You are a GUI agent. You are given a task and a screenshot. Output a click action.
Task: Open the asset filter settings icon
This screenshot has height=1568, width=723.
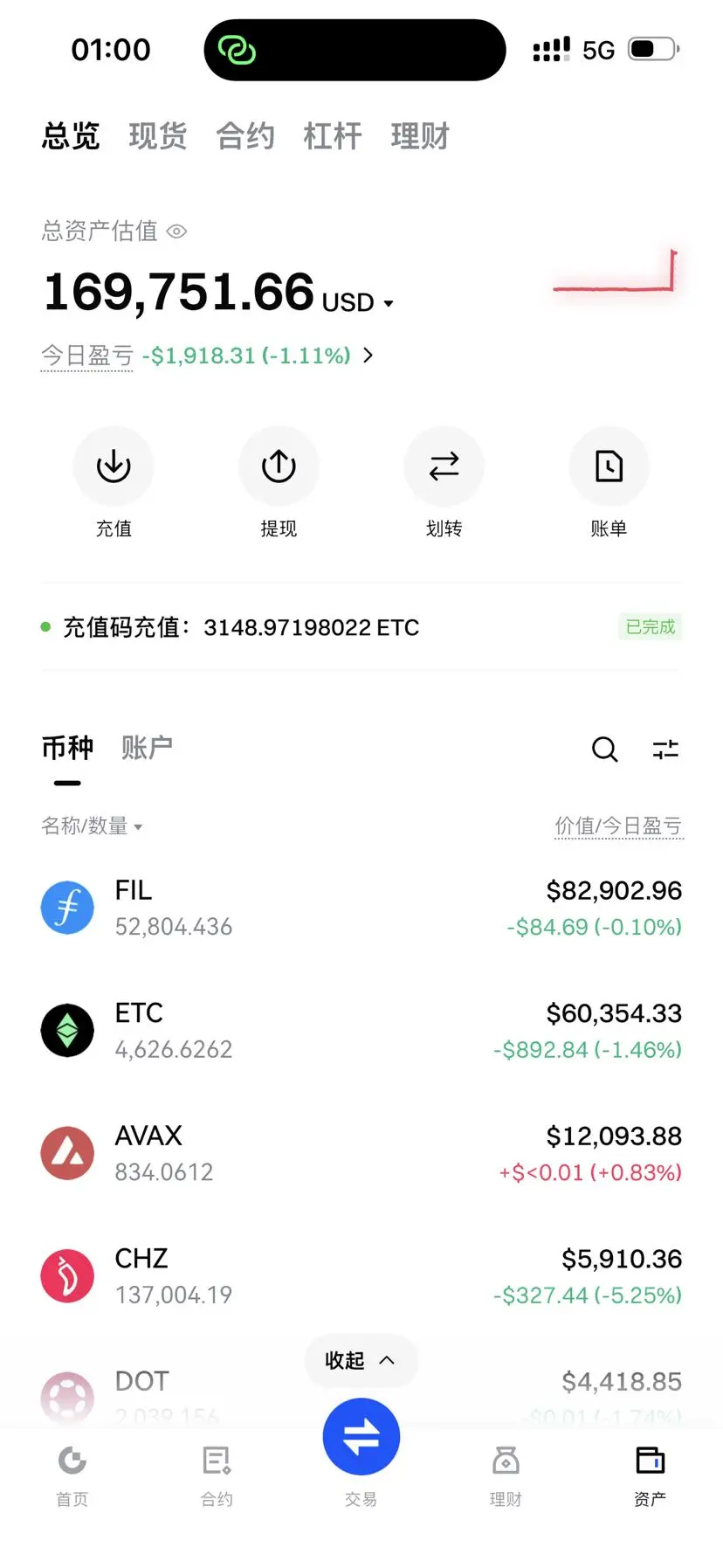(x=665, y=749)
